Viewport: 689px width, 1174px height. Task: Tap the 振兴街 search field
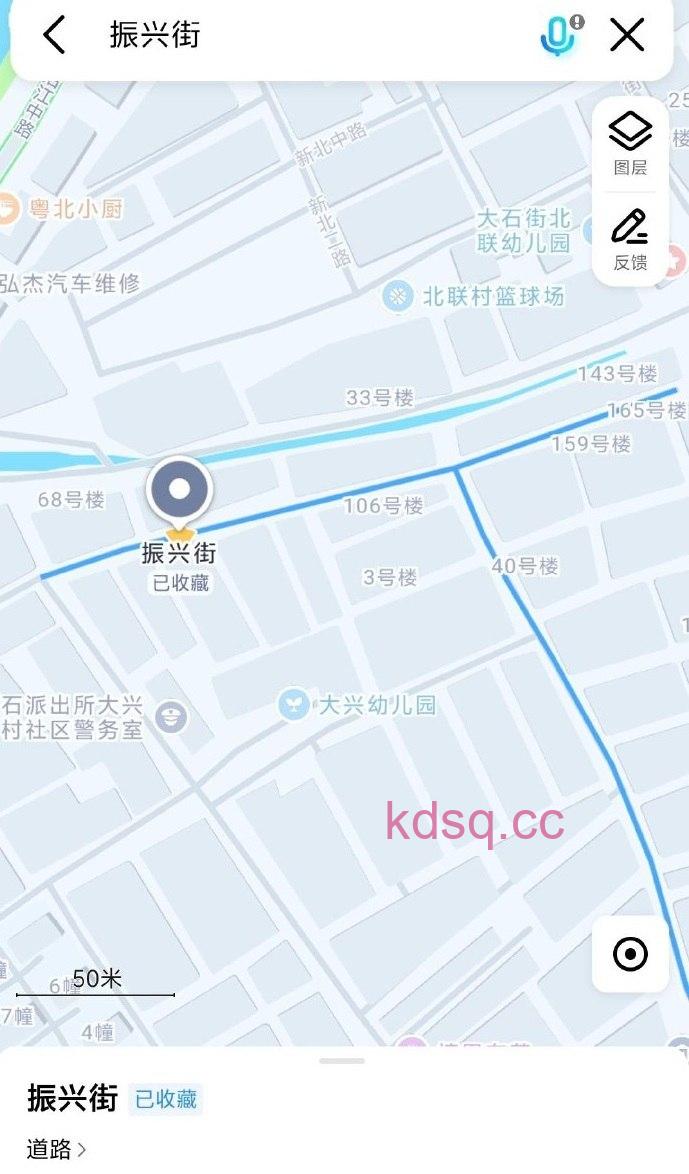coord(300,35)
